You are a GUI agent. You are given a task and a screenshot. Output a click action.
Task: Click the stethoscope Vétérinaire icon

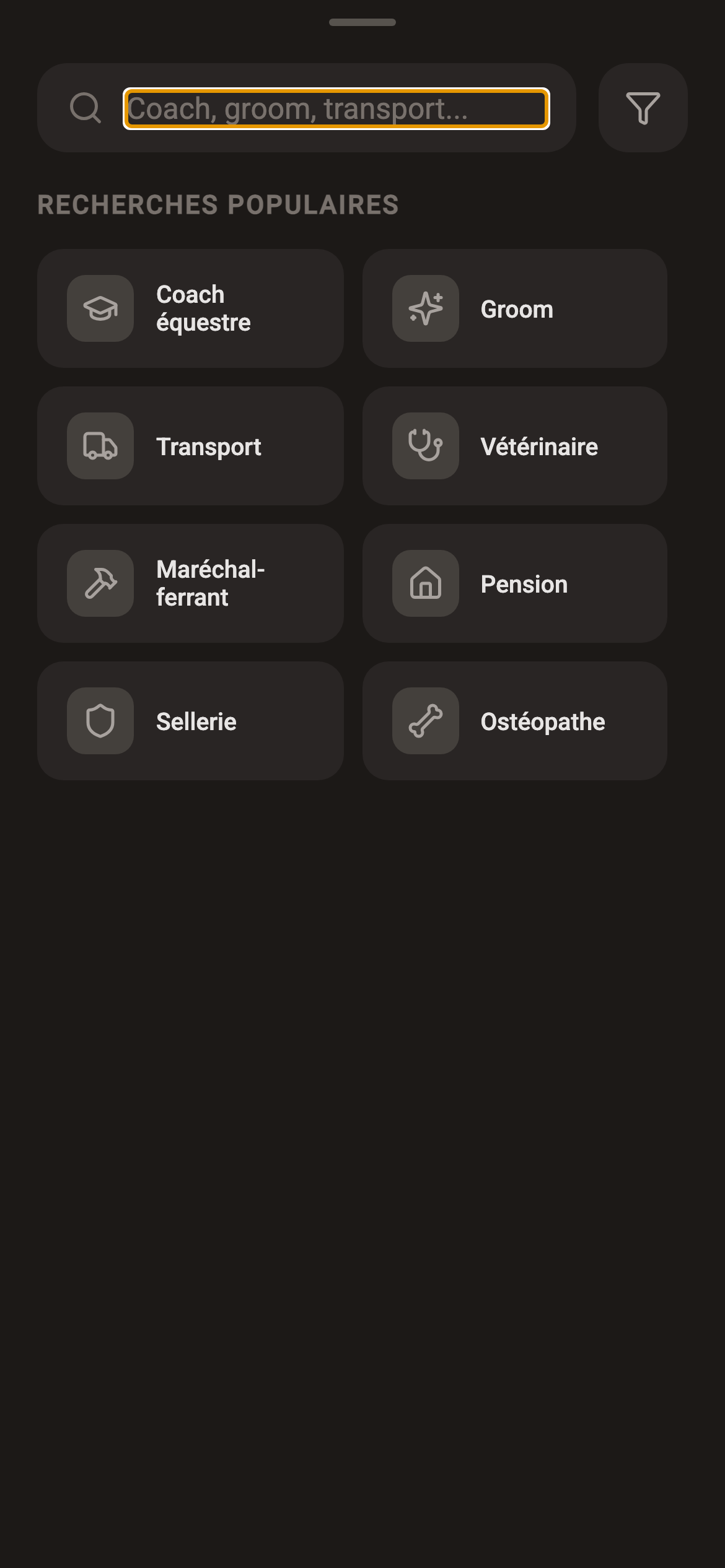pos(425,446)
